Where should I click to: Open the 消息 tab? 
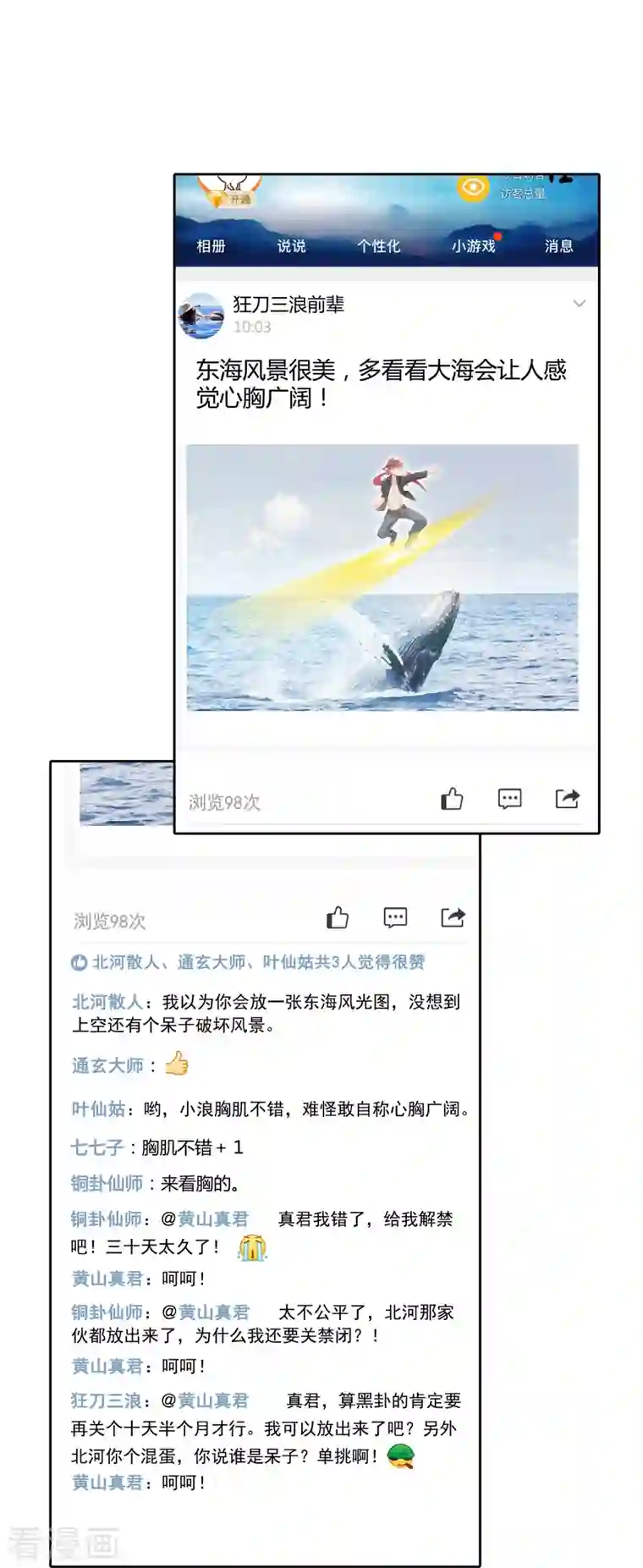pos(558,245)
